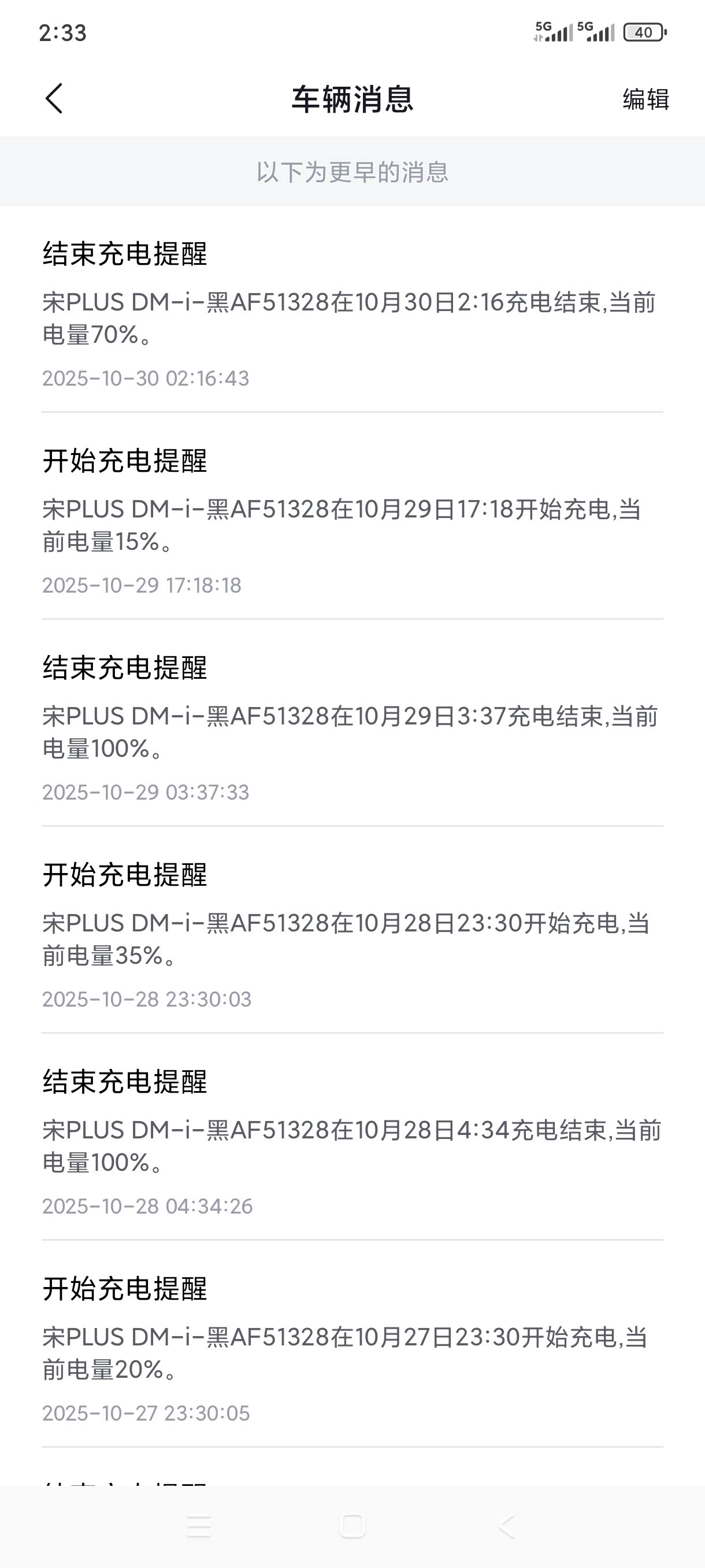705x1568 pixels.
Task: Tap the 编辑 button
Action: (645, 99)
